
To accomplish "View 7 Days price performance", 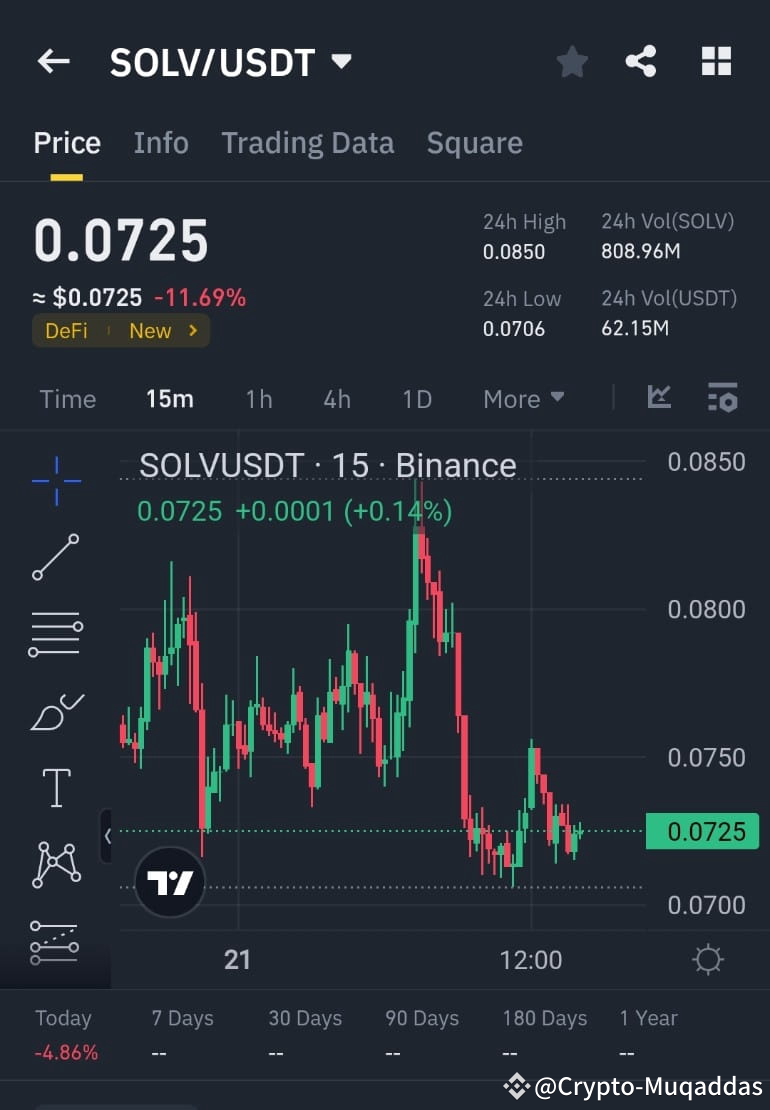I will point(181,1018).
